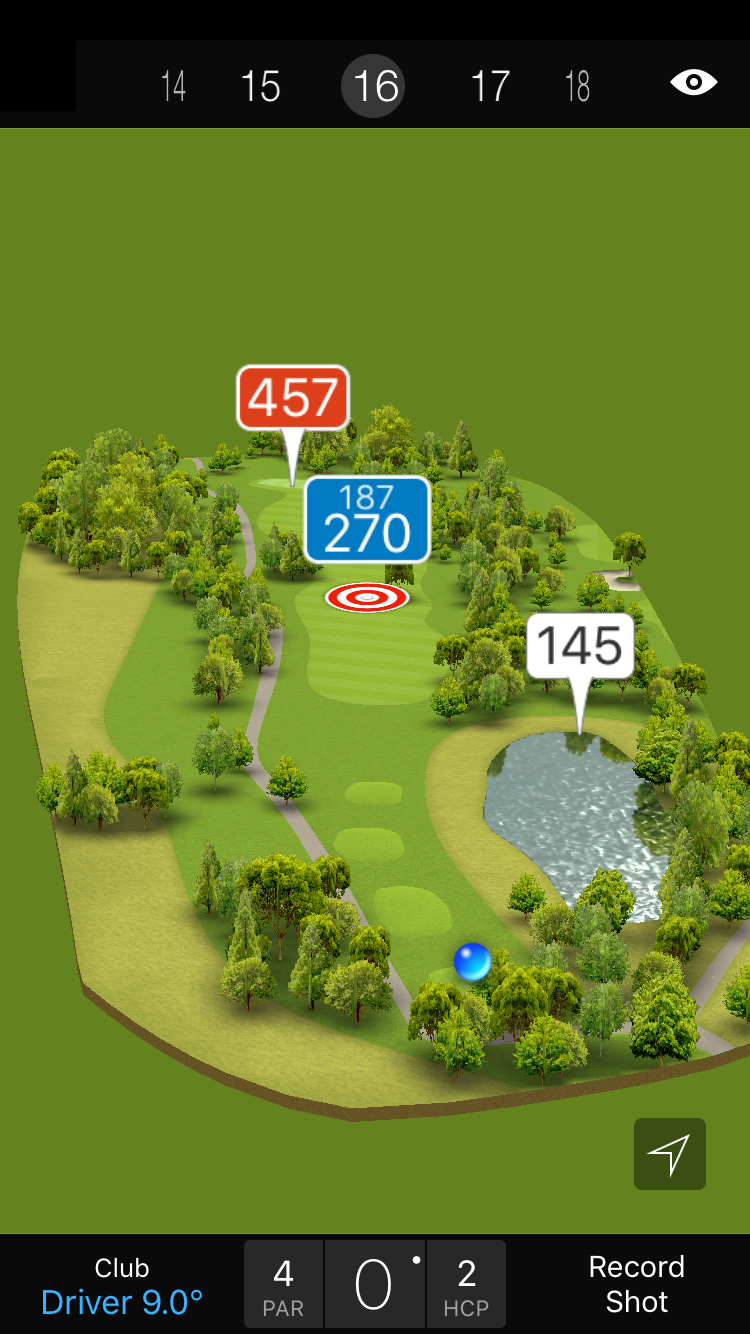Tap the 457 distance marker
Image resolution: width=750 pixels, height=1334 pixels.
292,398
